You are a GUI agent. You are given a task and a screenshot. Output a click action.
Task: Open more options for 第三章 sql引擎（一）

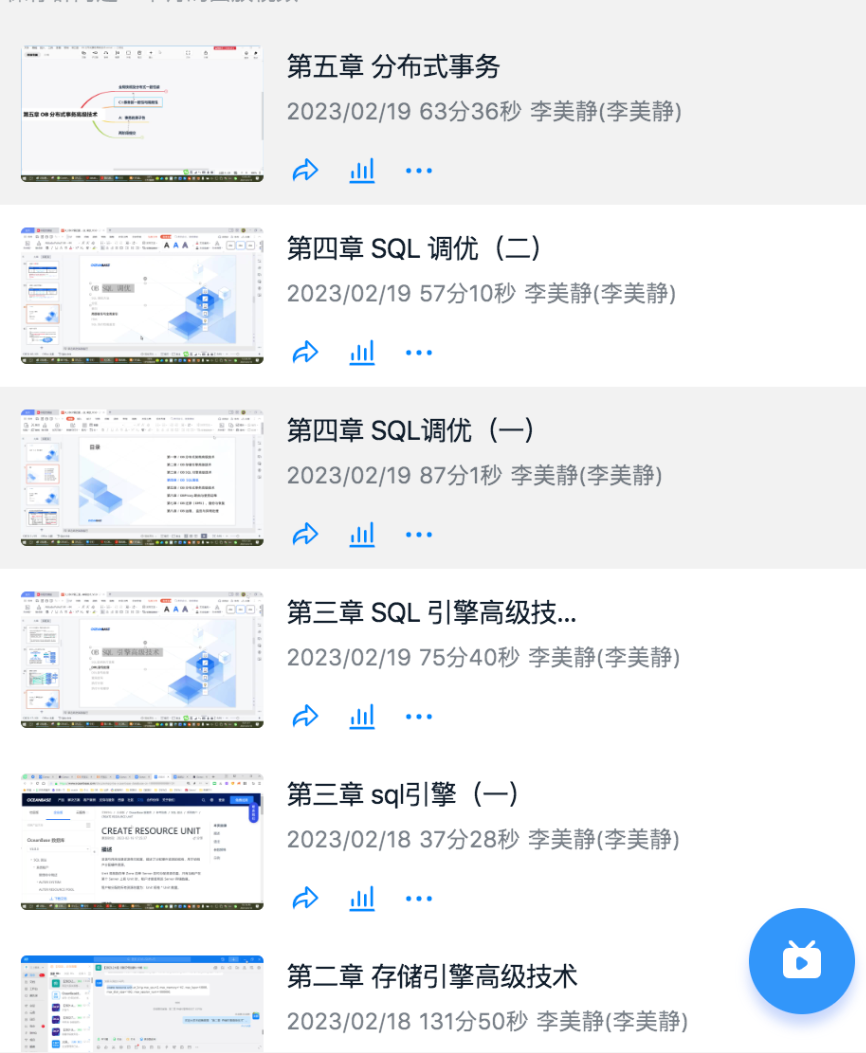pyautogui.click(x=419, y=899)
